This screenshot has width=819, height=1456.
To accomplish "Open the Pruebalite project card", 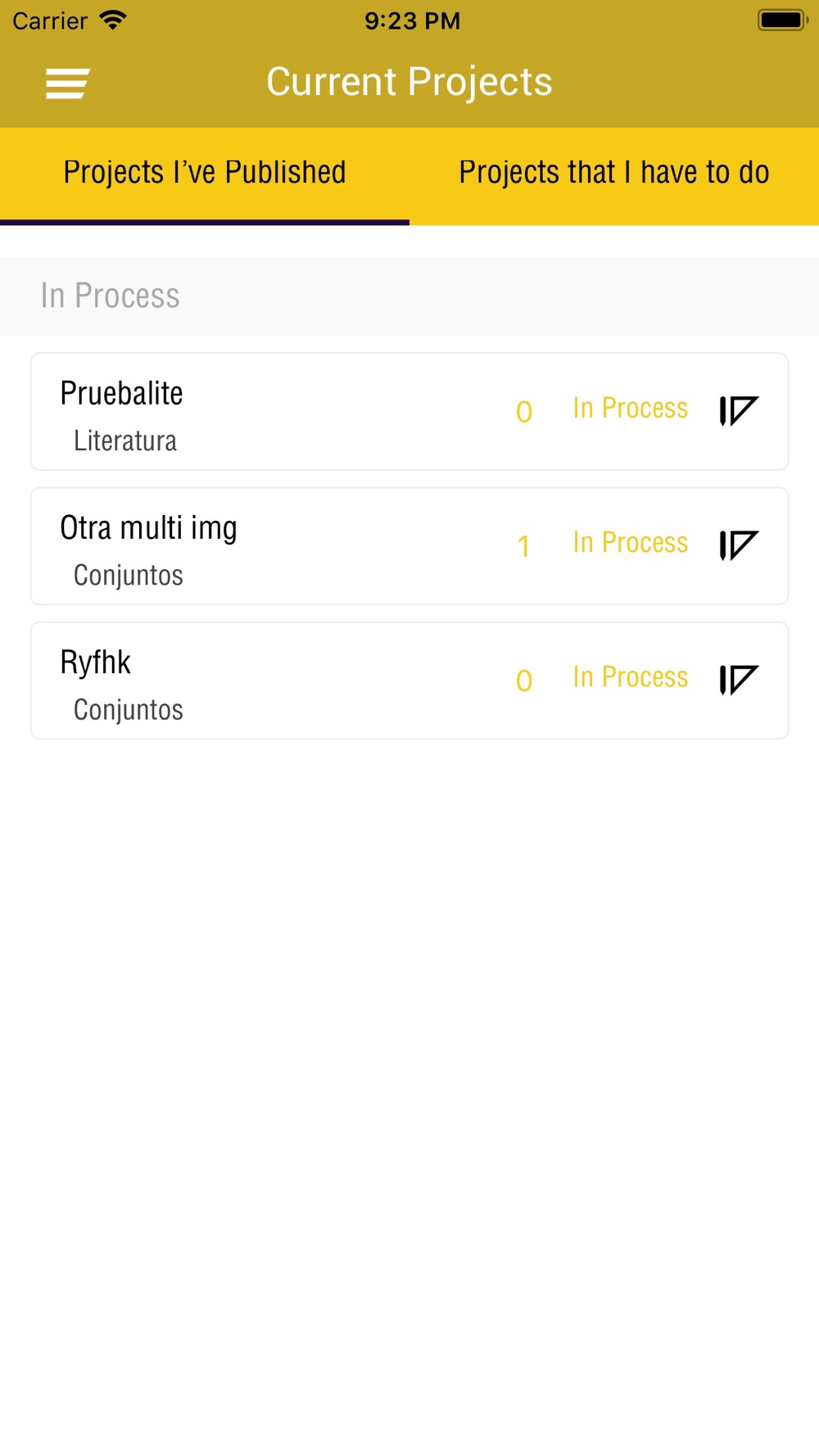I will tap(409, 412).
